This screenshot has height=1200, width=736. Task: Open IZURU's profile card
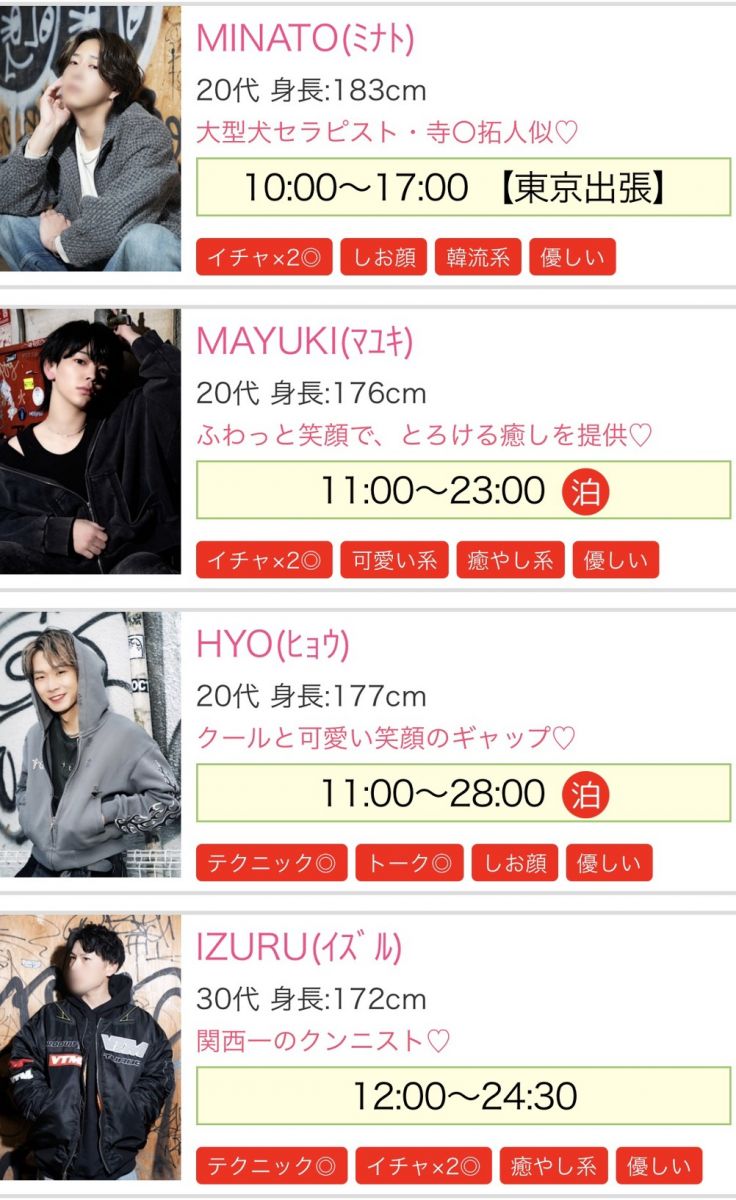298,948
